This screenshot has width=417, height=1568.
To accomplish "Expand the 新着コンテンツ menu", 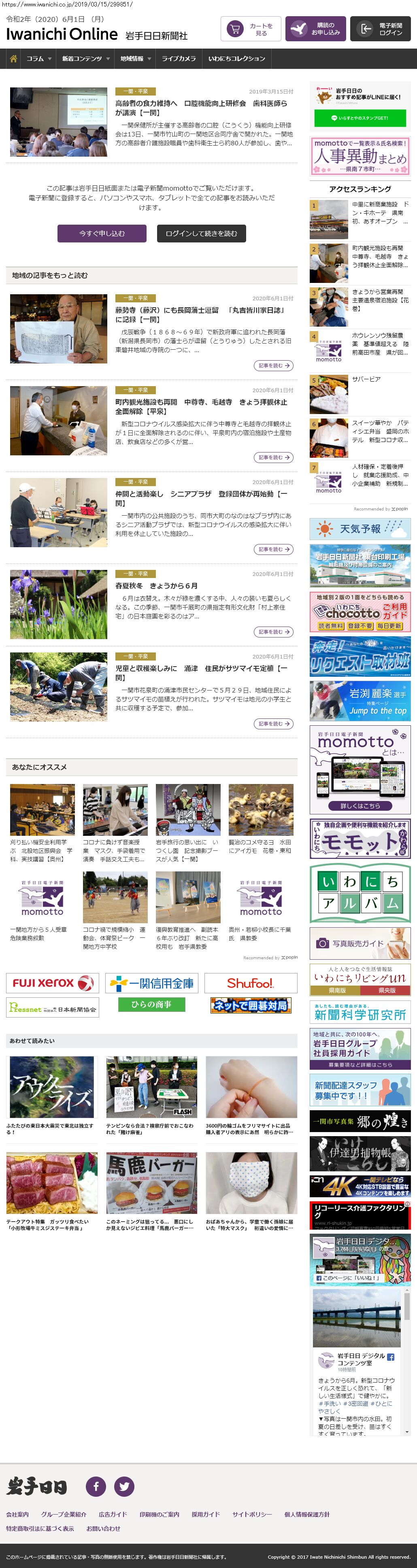I will (x=85, y=59).
